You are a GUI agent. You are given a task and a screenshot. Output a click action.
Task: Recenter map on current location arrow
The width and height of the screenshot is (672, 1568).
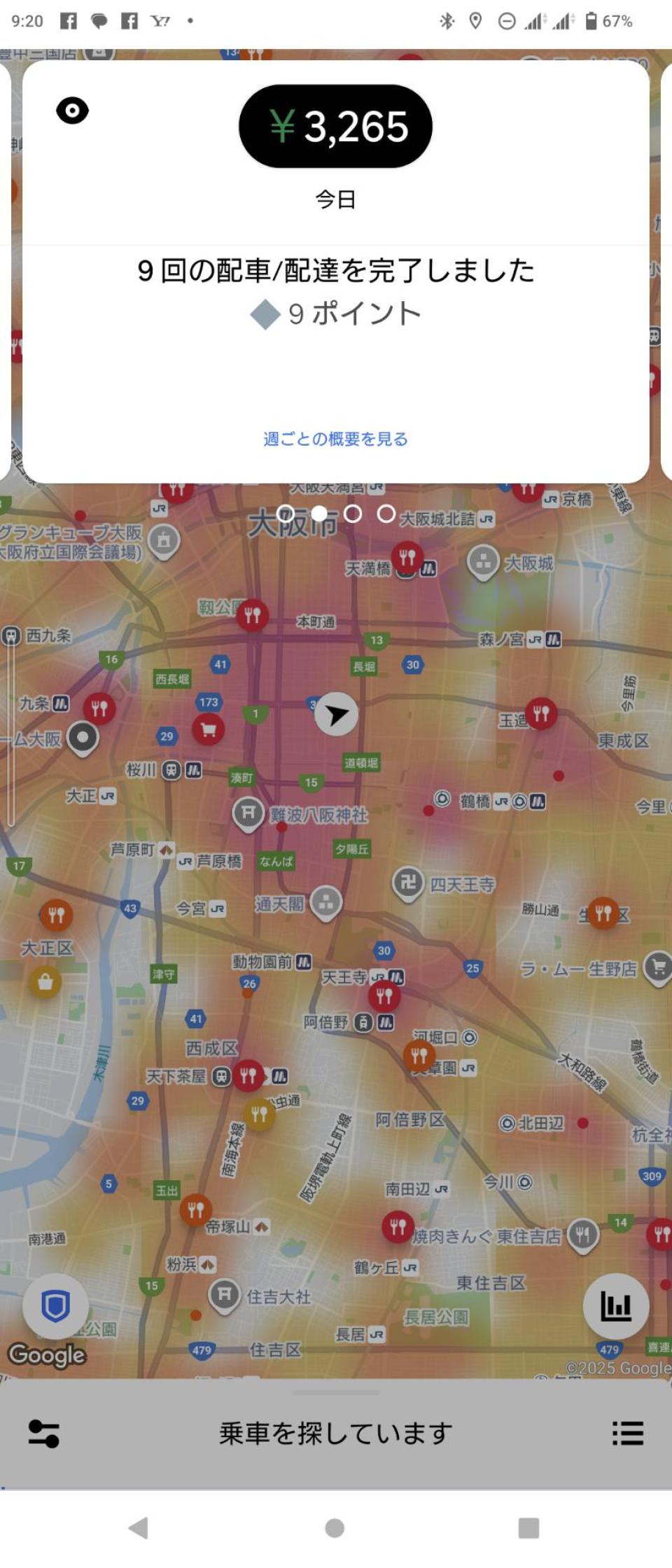click(x=336, y=714)
